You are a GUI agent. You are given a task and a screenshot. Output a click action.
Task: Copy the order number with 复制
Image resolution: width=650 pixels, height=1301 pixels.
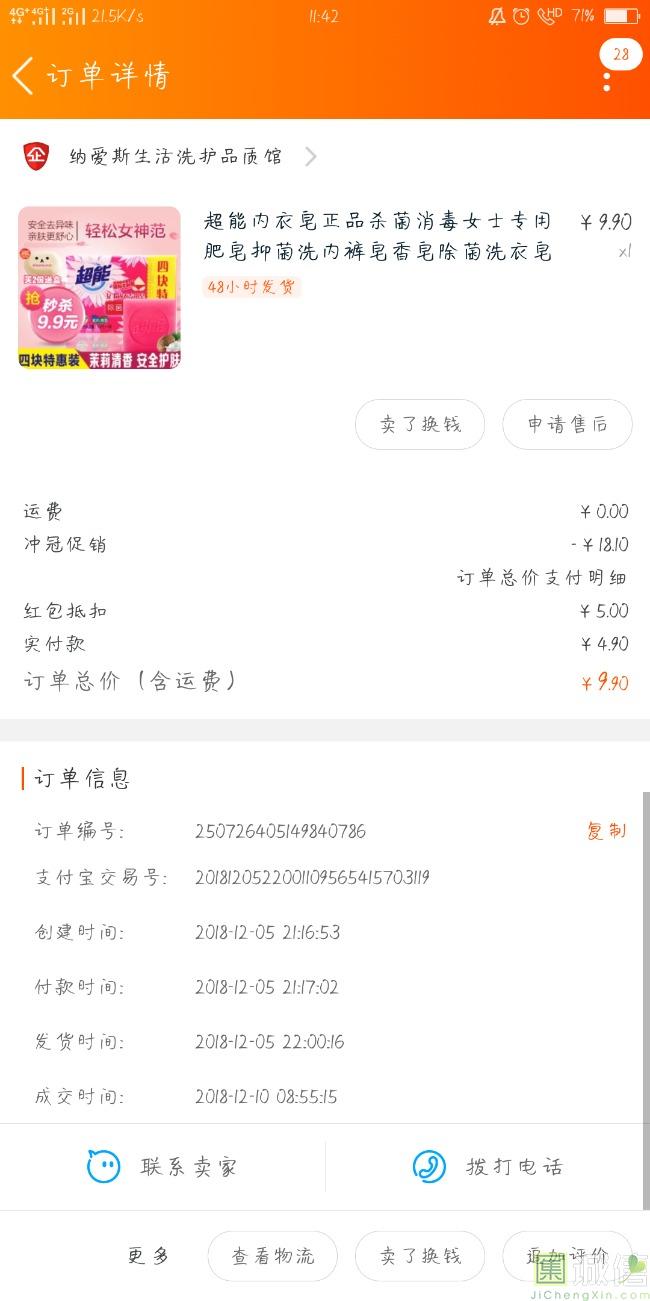(x=606, y=831)
